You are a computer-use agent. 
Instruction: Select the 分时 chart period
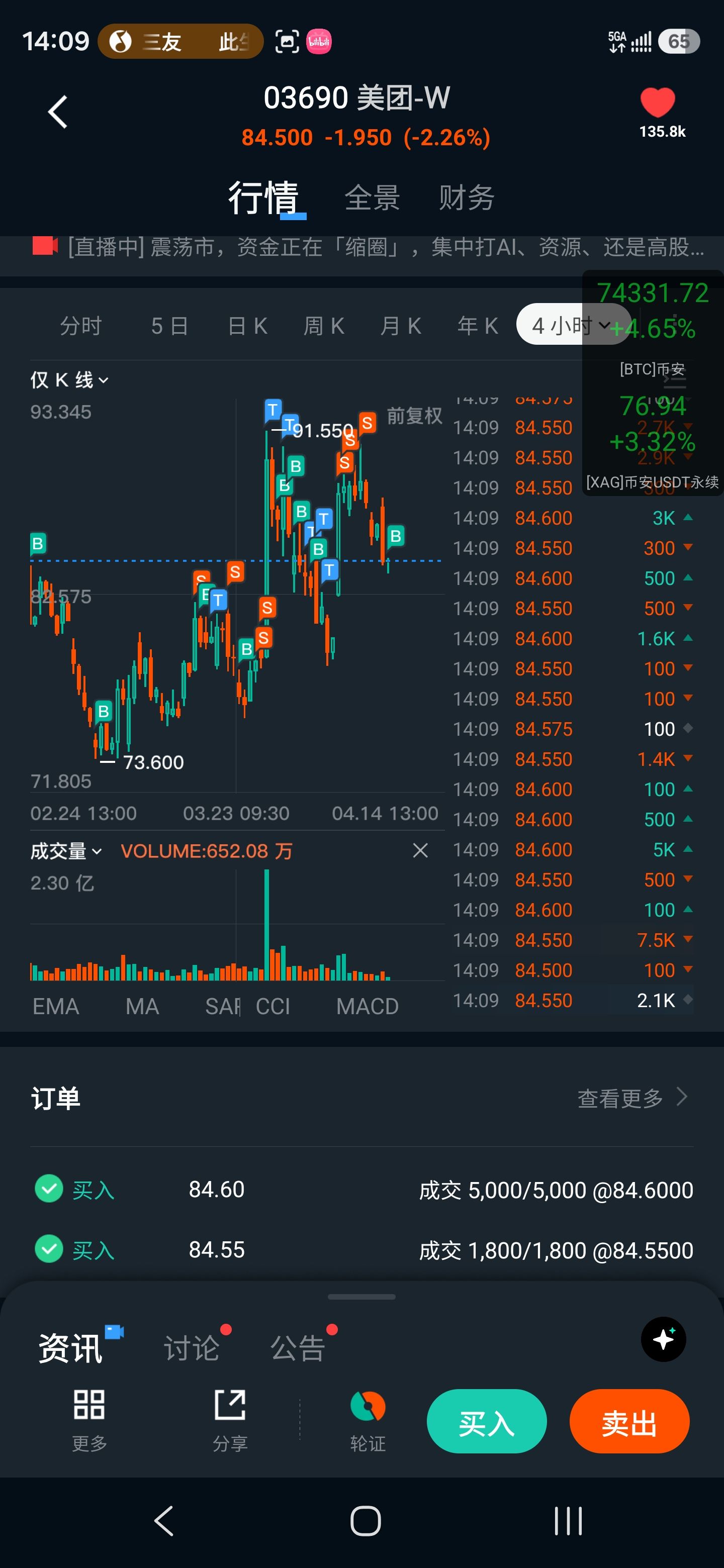point(80,326)
